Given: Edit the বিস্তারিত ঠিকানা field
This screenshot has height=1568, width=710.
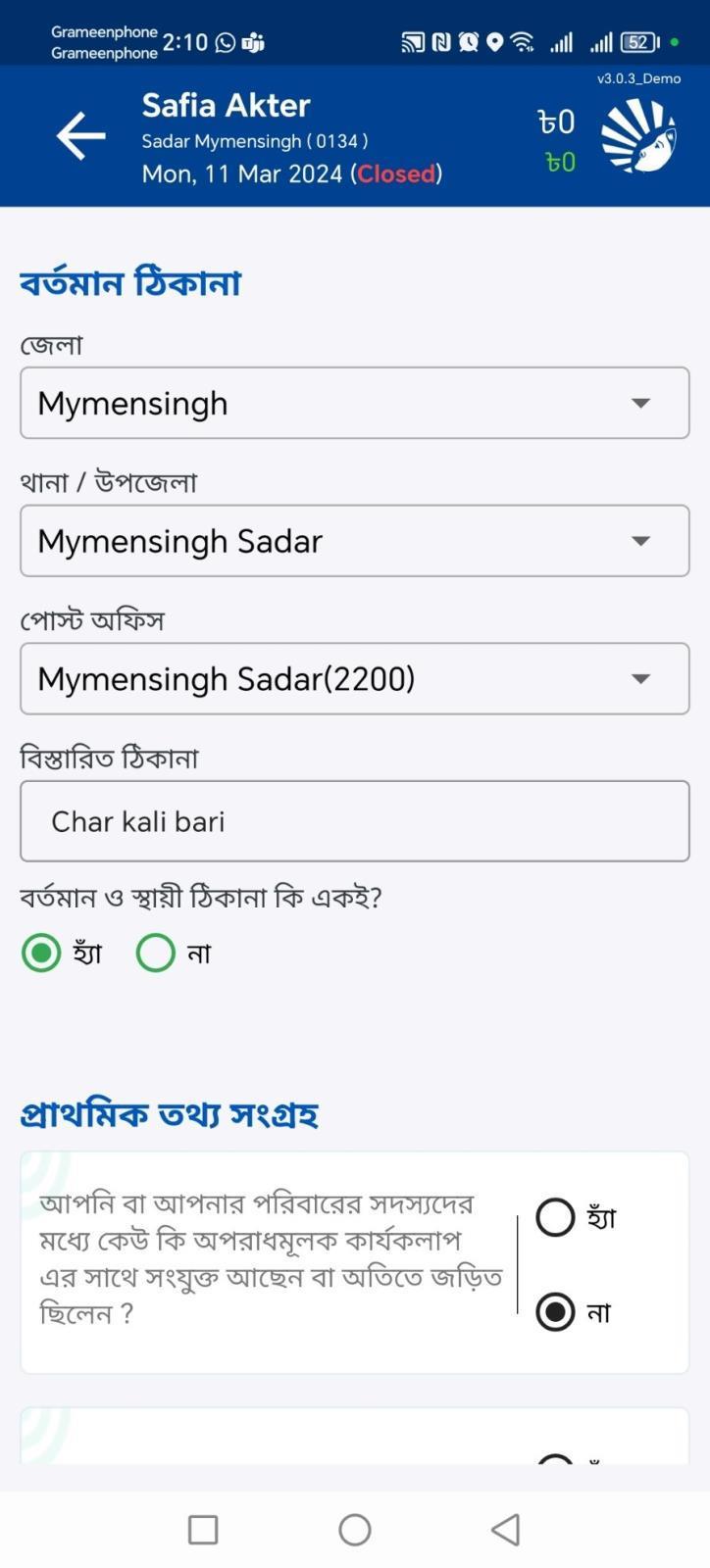Looking at the screenshot, I should pos(355,821).
